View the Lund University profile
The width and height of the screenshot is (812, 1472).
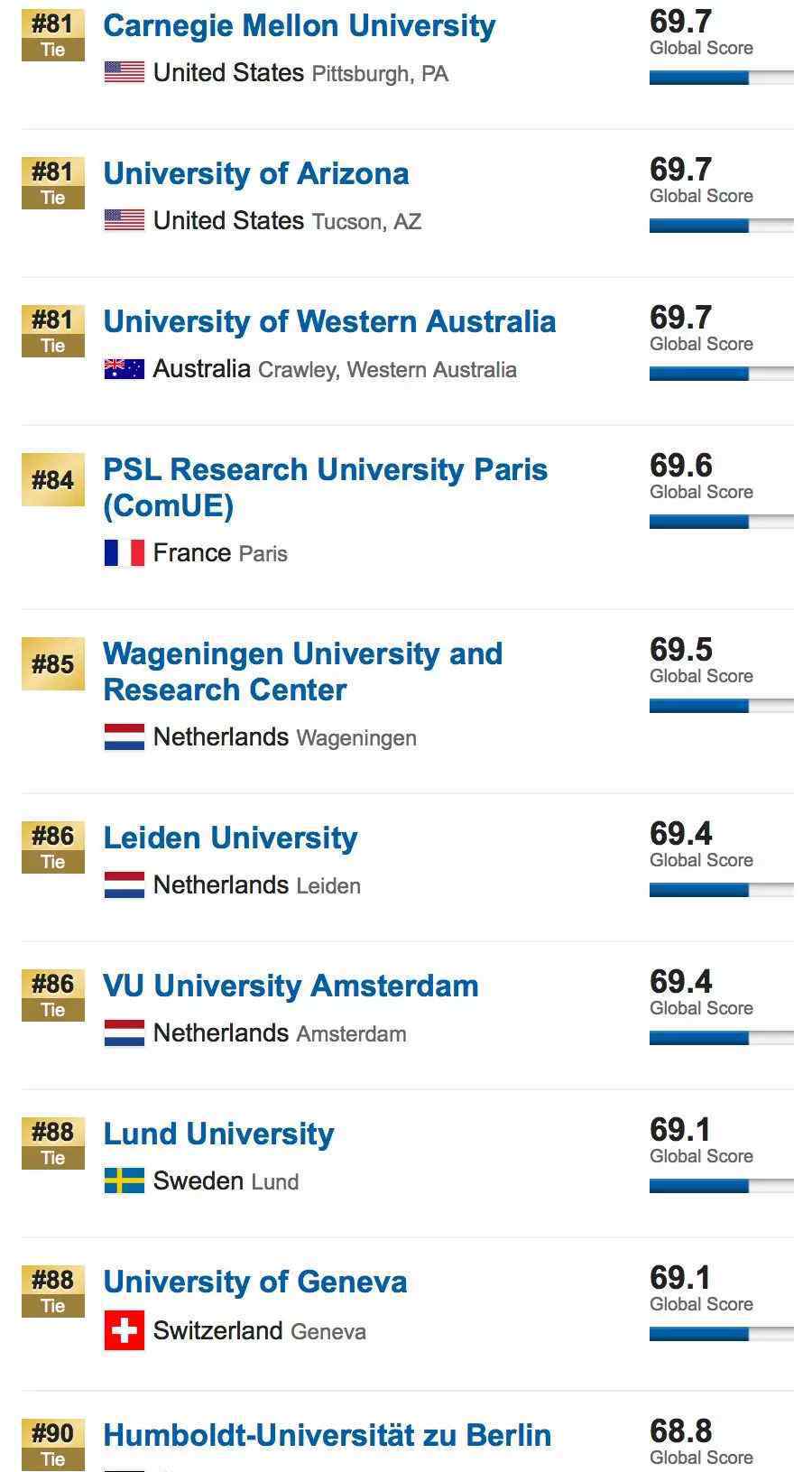[x=218, y=1134]
